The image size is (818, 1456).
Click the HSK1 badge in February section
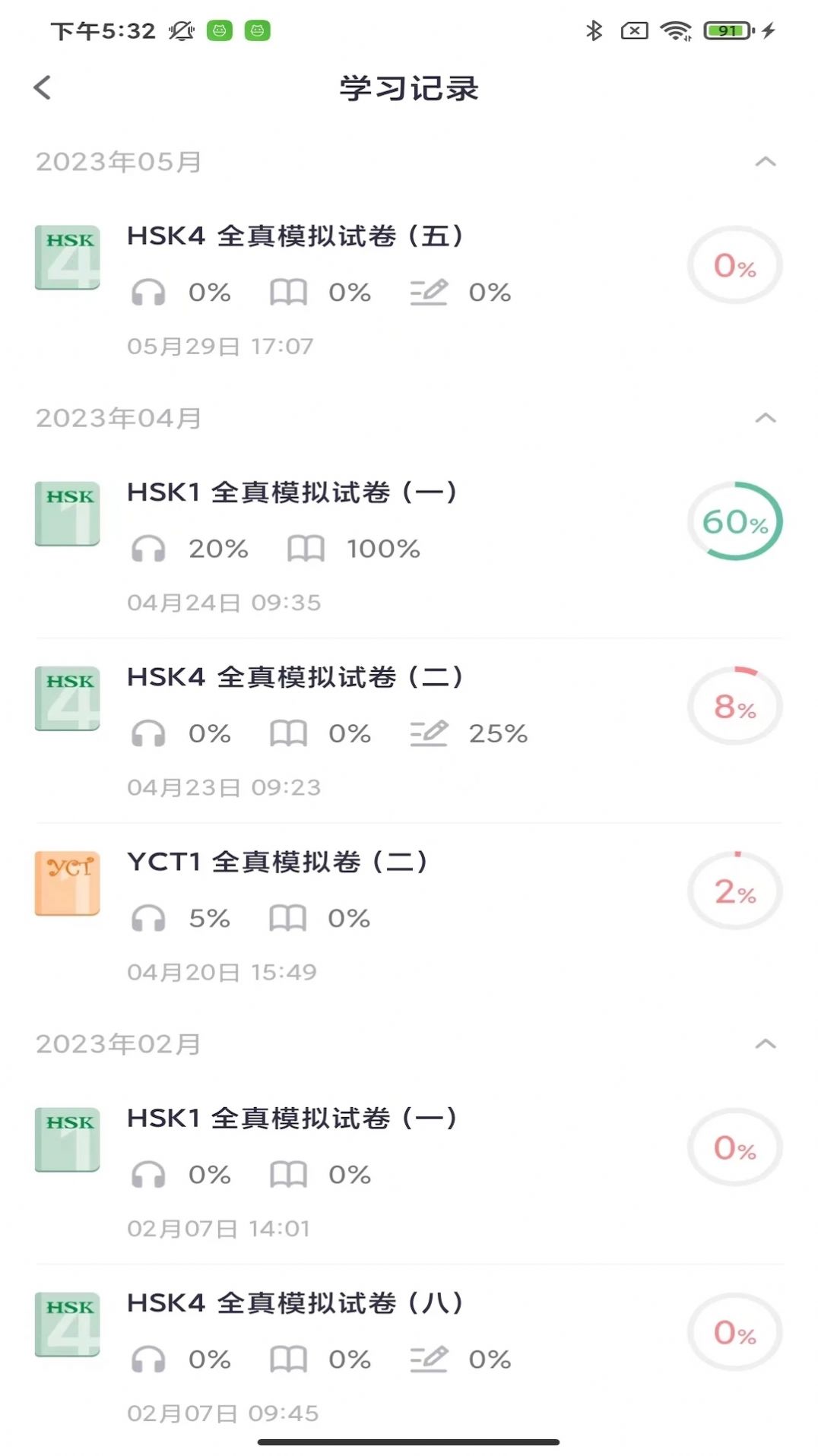[66, 1141]
